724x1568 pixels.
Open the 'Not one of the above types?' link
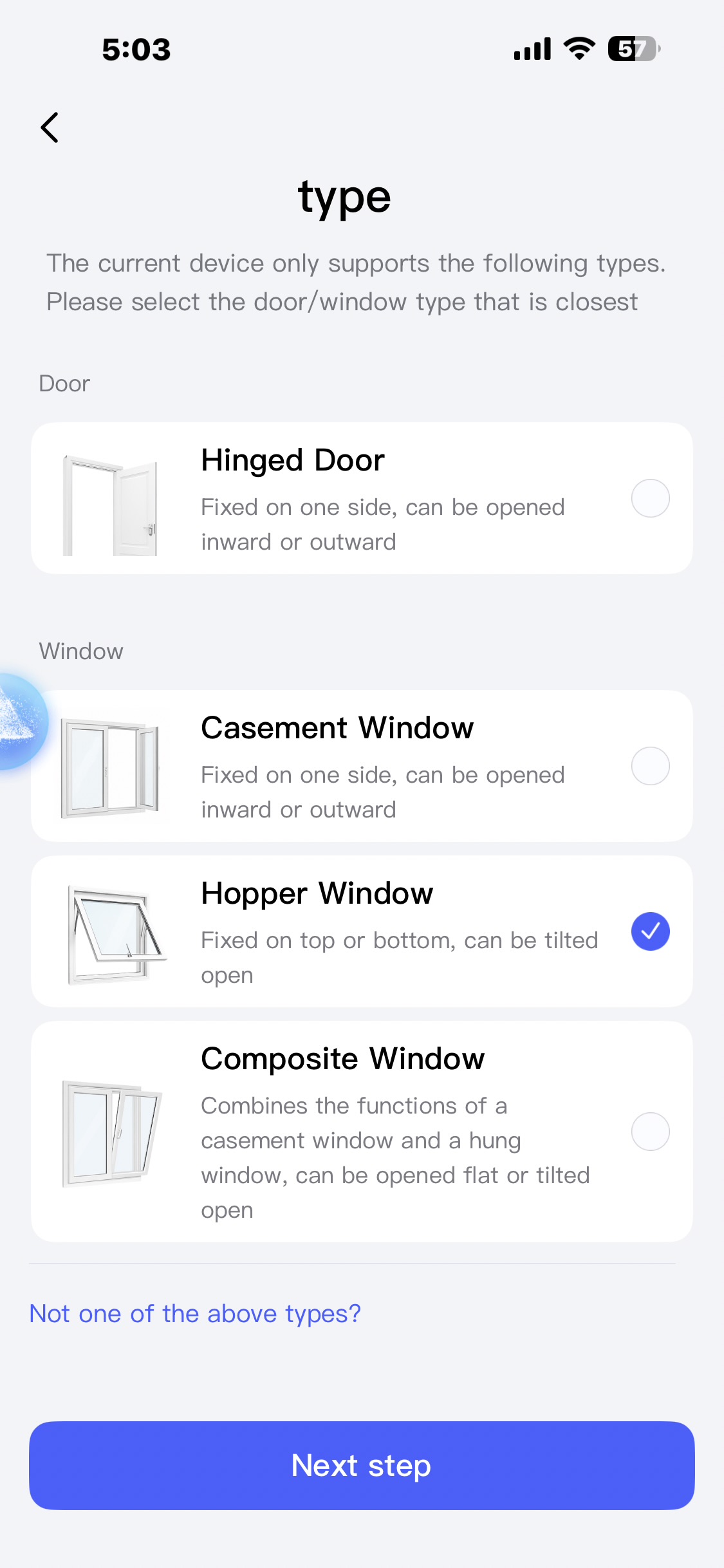[x=195, y=1314]
